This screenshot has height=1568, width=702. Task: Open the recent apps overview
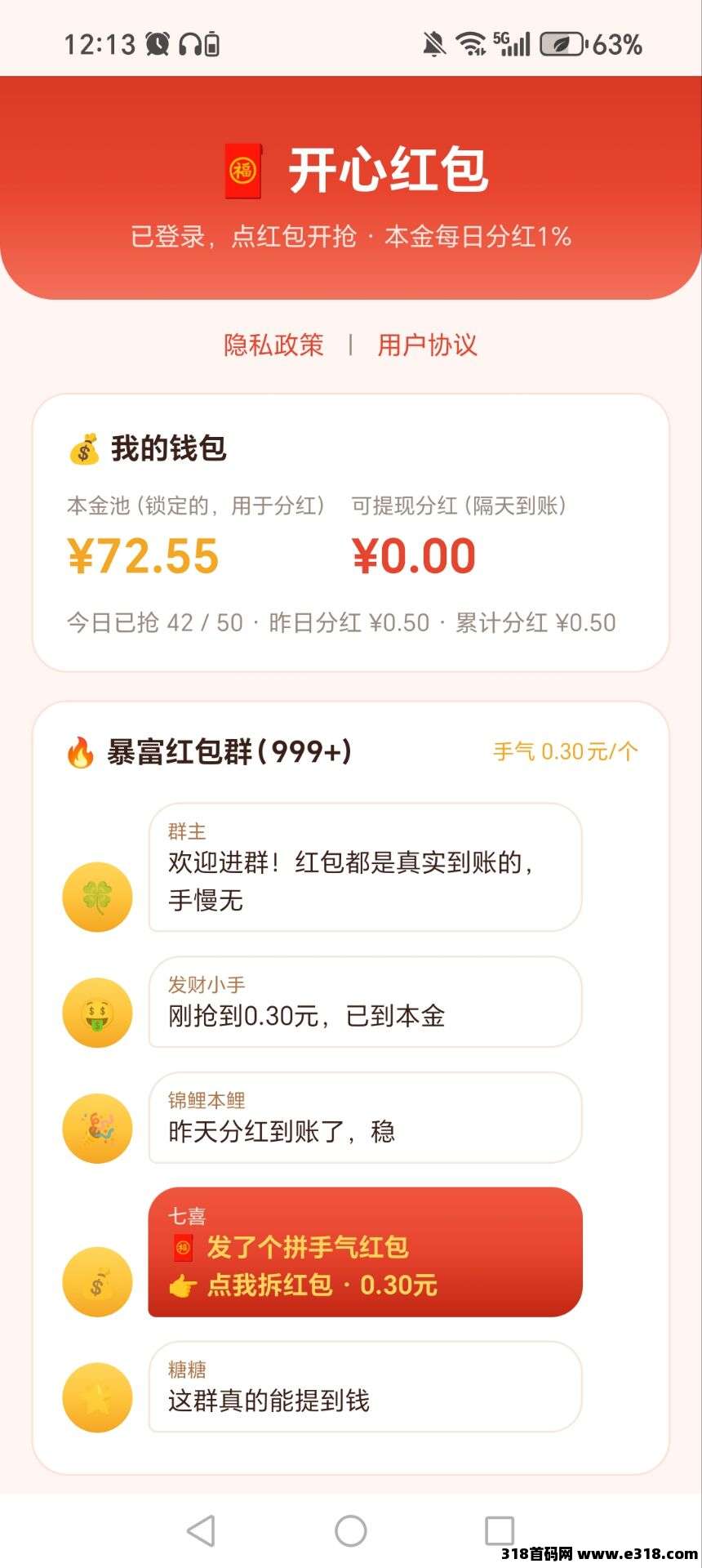click(x=500, y=1530)
